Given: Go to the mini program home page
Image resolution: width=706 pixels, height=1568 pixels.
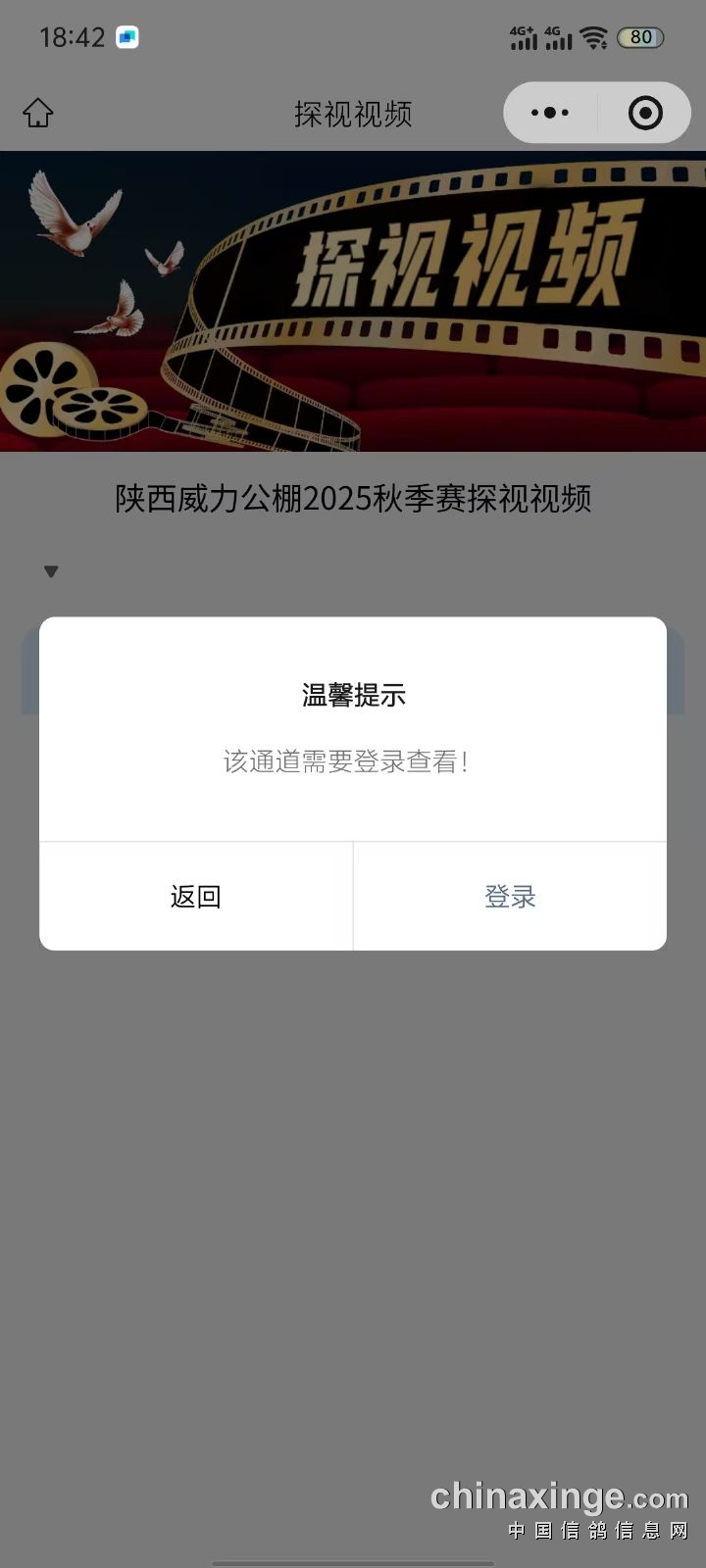Looking at the screenshot, I should 38,114.
